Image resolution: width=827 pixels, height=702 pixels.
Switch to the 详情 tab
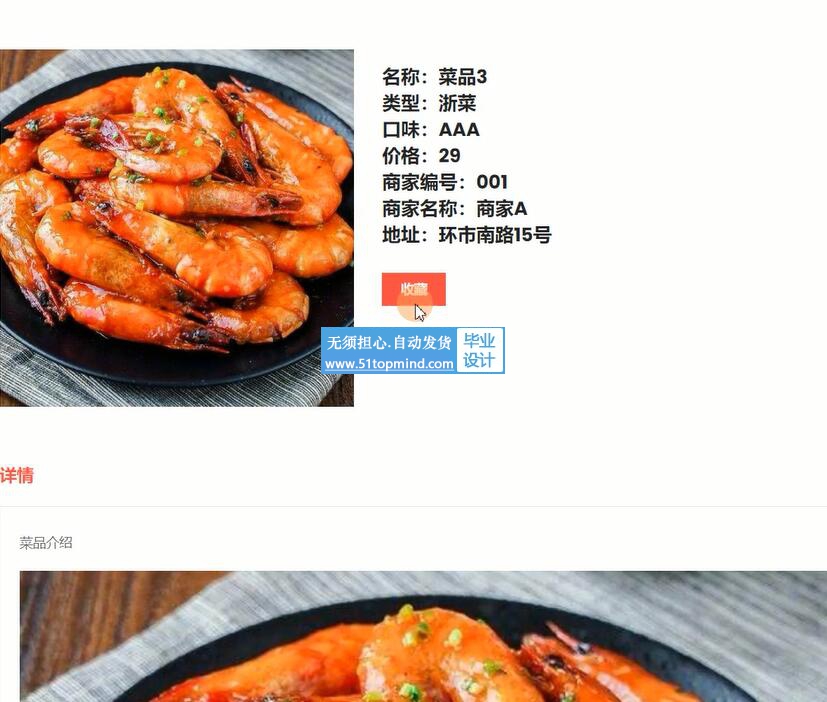click(17, 476)
